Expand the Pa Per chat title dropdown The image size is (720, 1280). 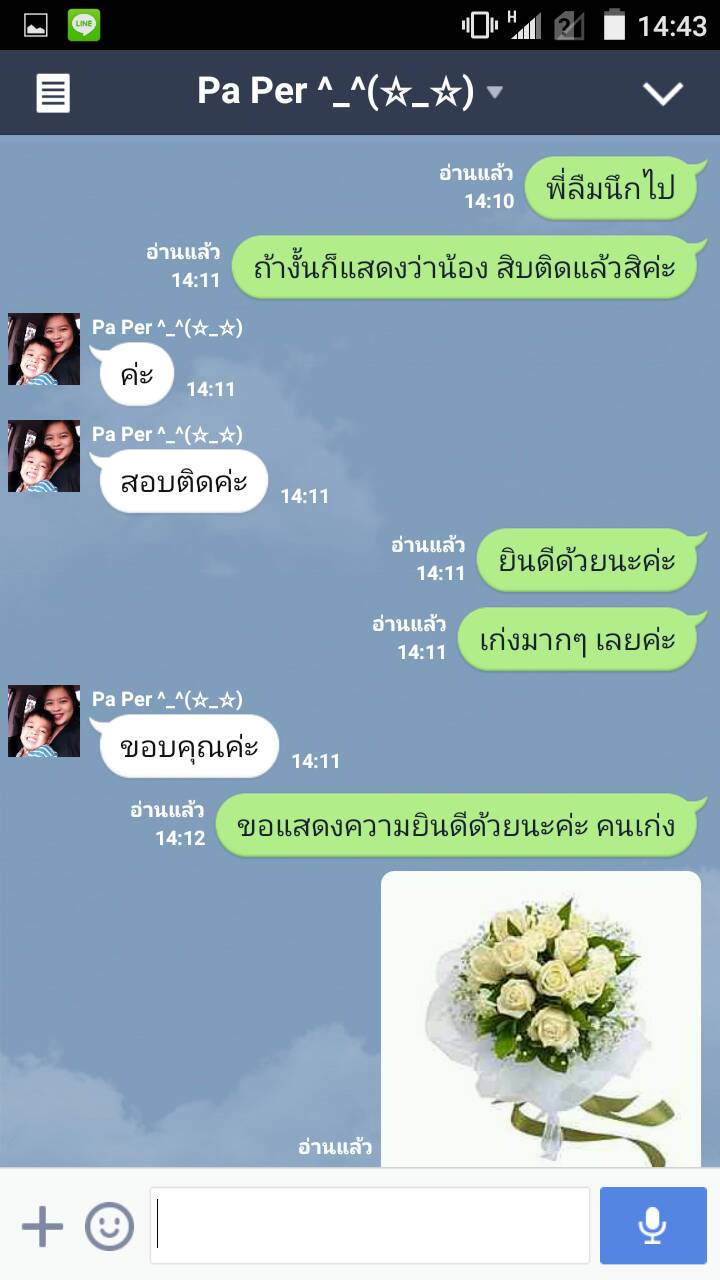[494, 93]
